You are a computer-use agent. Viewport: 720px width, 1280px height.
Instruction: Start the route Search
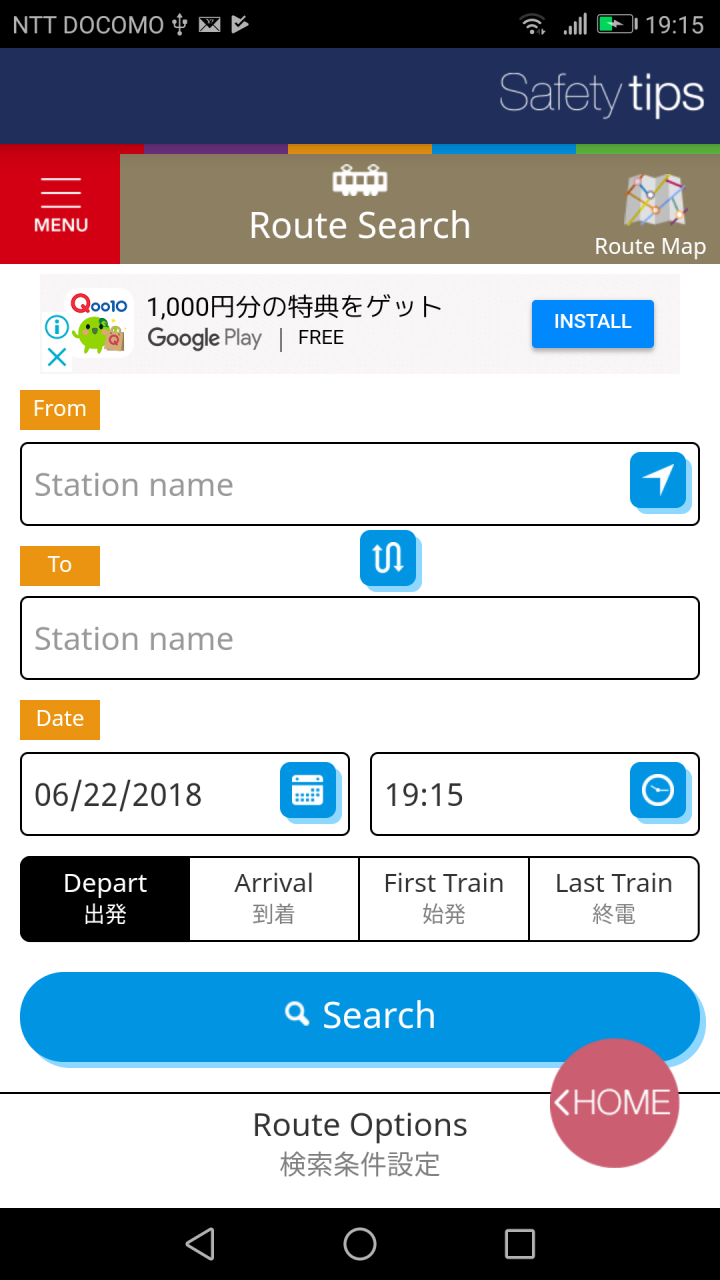(x=360, y=1016)
